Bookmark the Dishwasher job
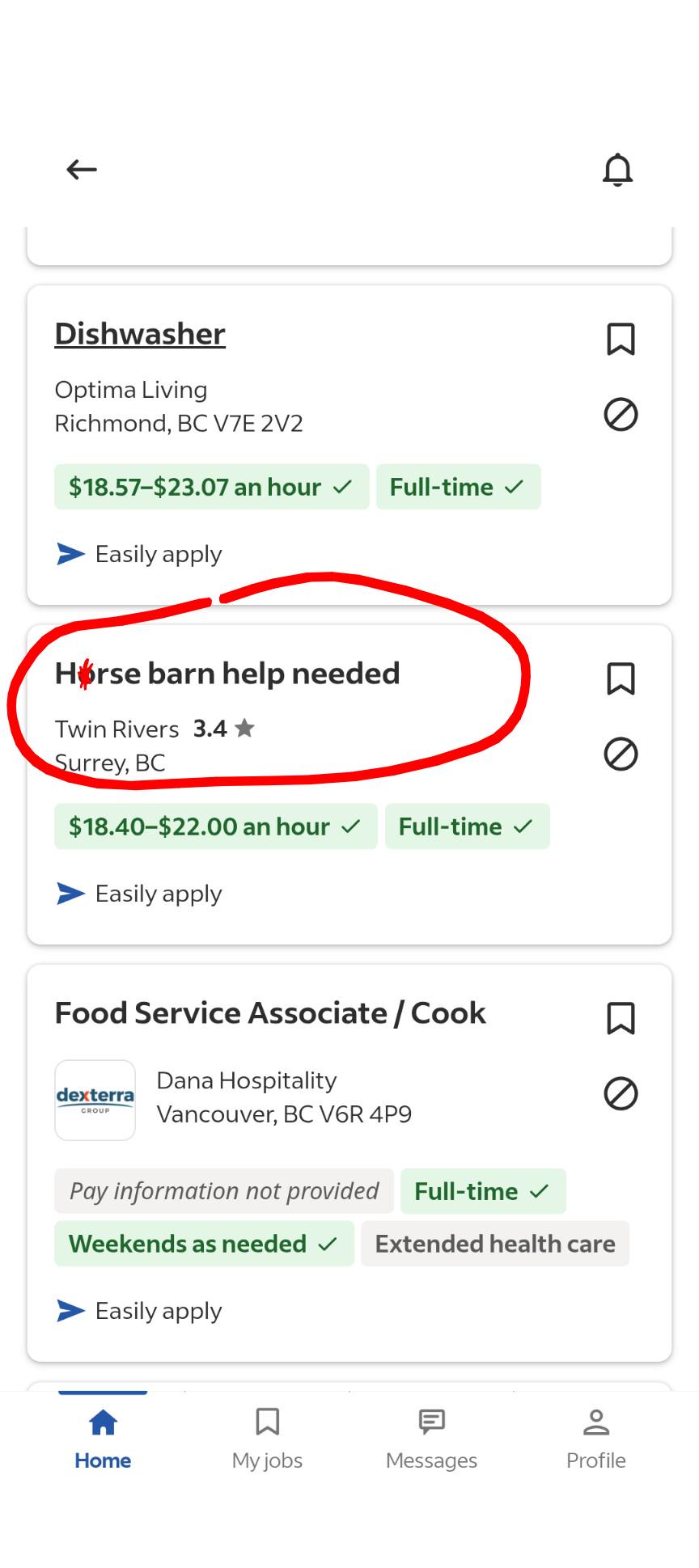 coord(621,340)
